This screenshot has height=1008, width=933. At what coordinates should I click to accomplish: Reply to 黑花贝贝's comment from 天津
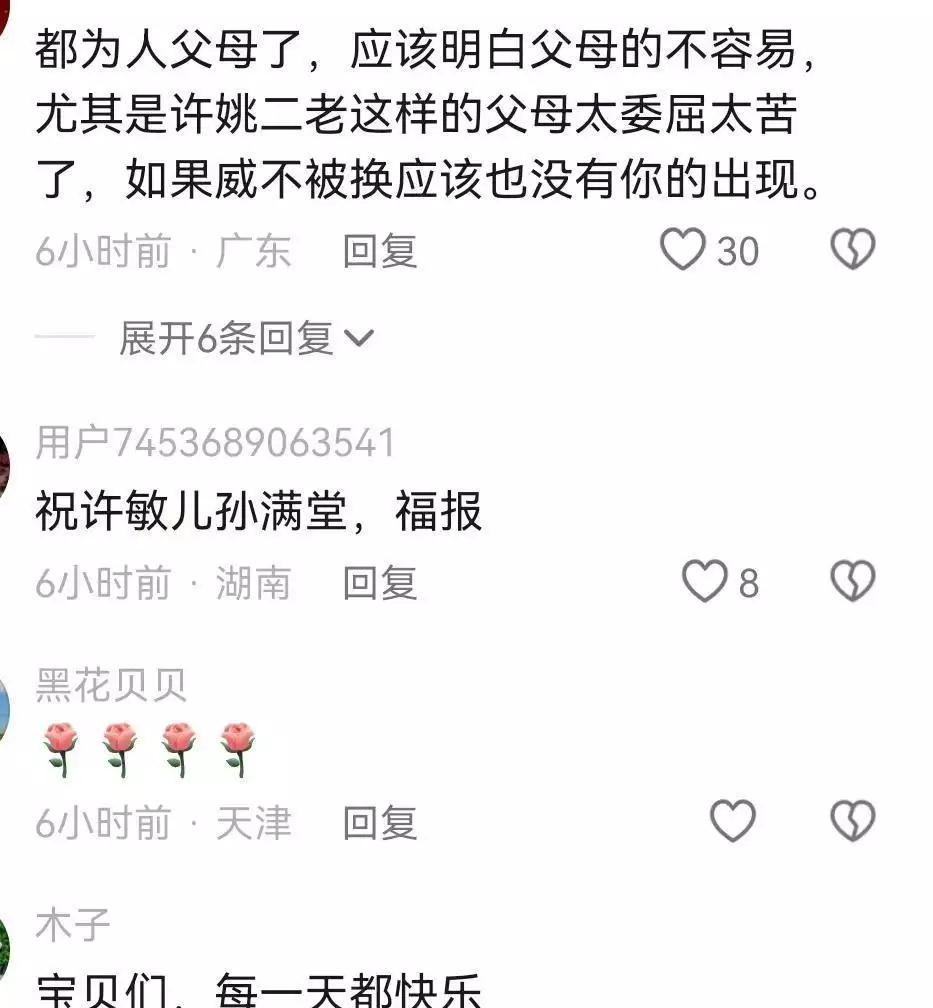click(x=380, y=823)
